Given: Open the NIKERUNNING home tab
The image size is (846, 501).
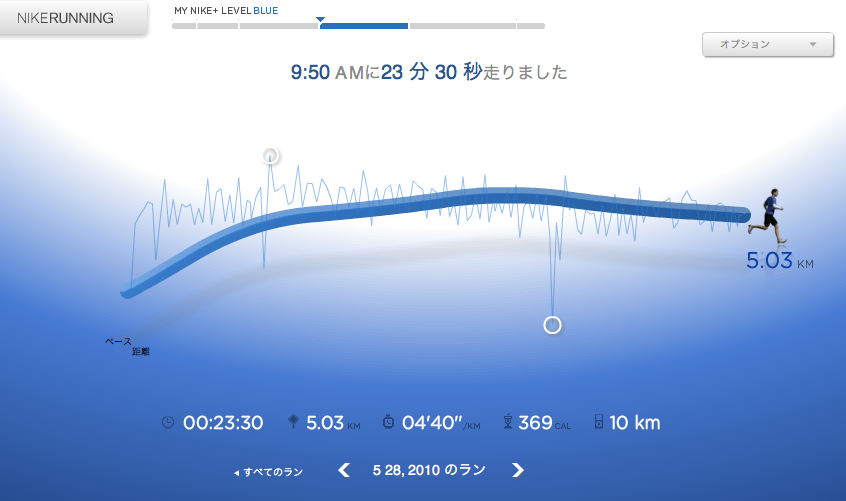Looking at the screenshot, I should point(66,18).
